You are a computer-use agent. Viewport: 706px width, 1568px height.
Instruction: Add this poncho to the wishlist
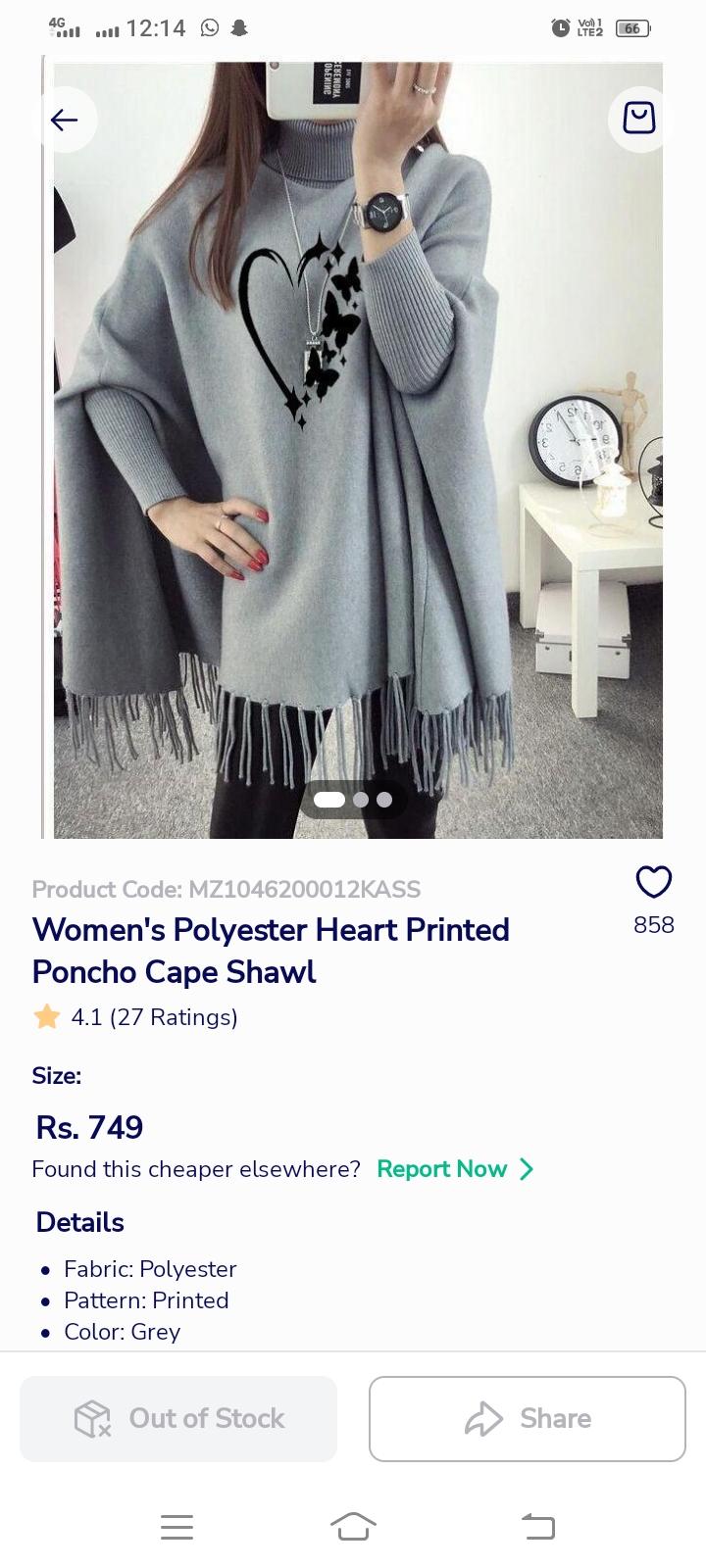pos(653,882)
